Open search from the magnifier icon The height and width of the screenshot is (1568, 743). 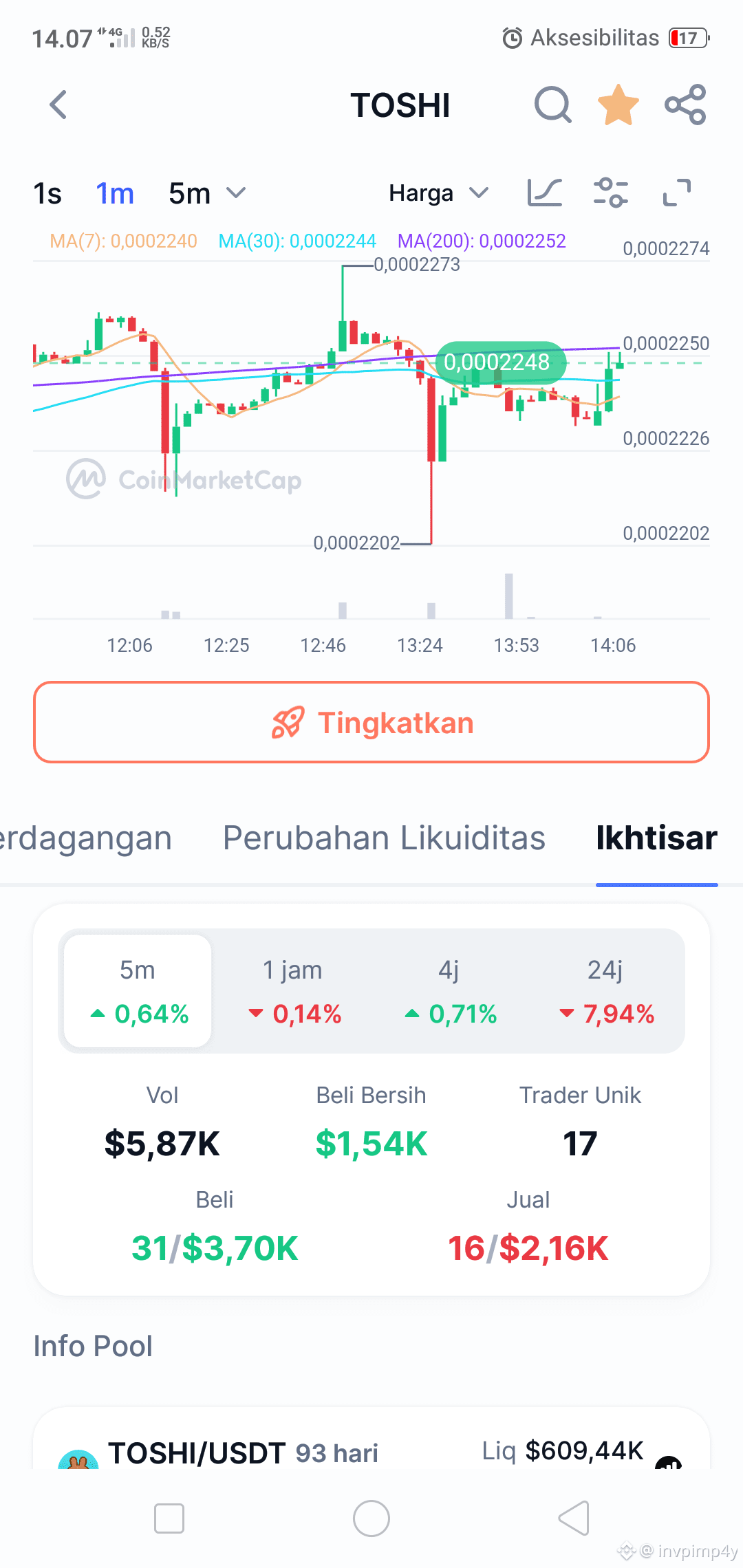553,105
